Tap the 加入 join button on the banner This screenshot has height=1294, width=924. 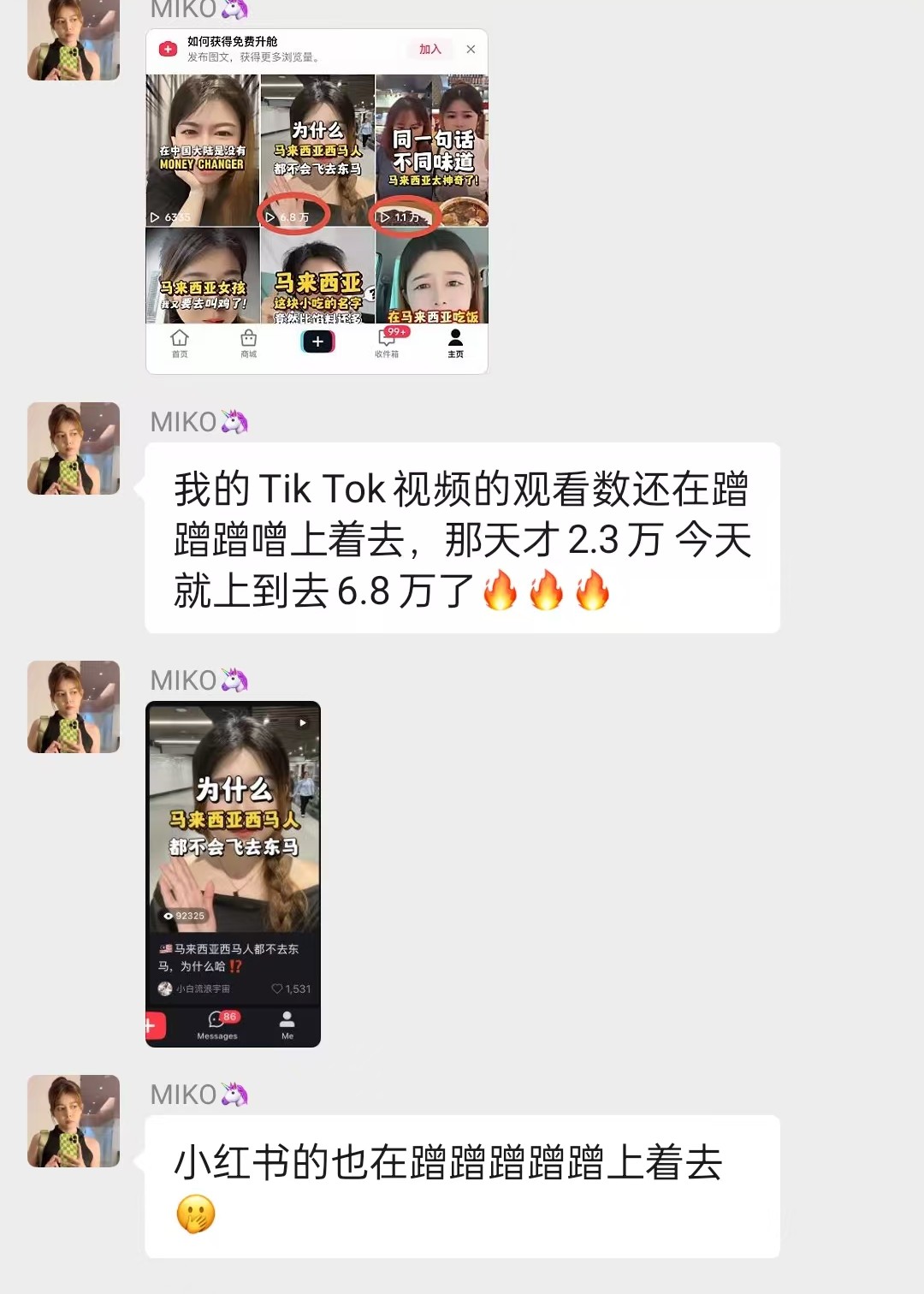click(x=429, y=50)
